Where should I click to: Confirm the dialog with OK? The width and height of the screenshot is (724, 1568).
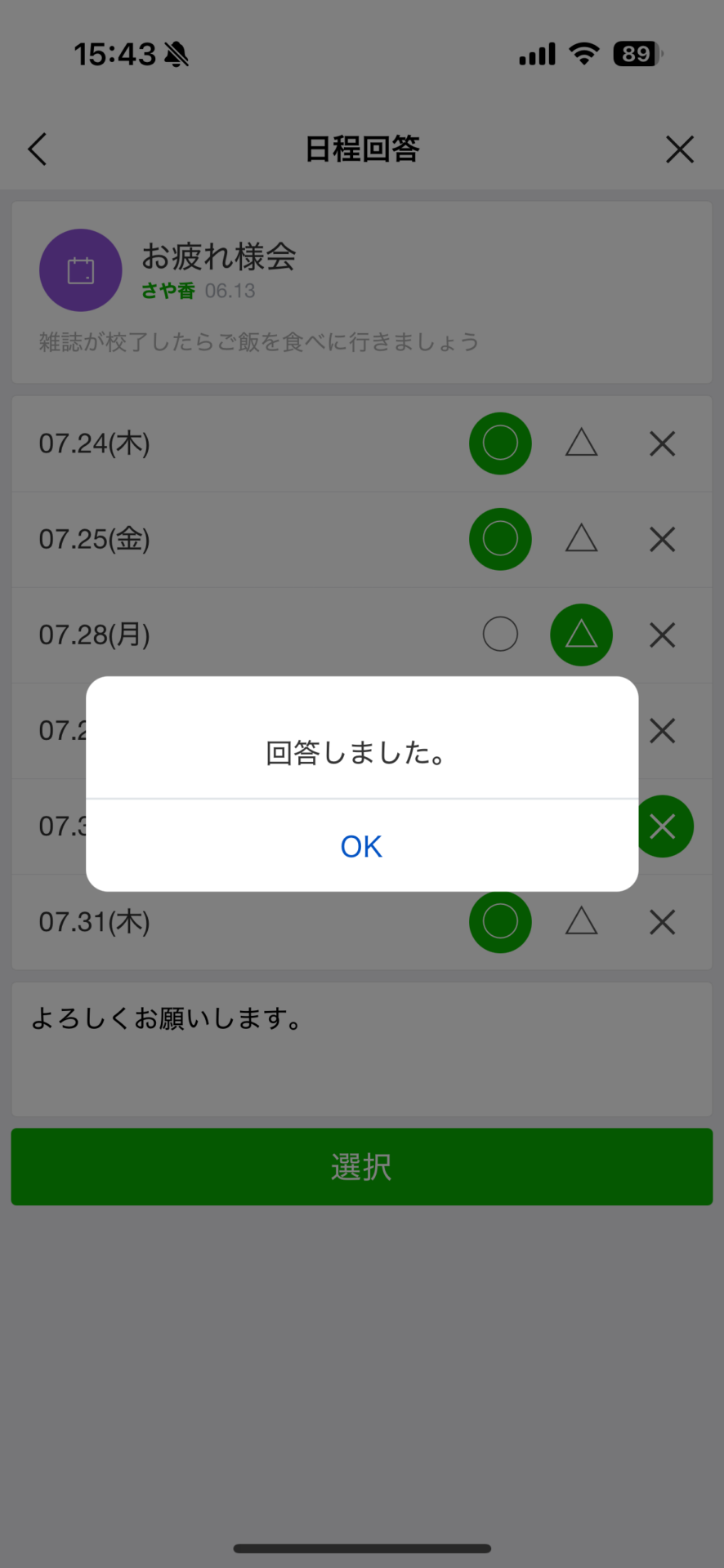362,846
